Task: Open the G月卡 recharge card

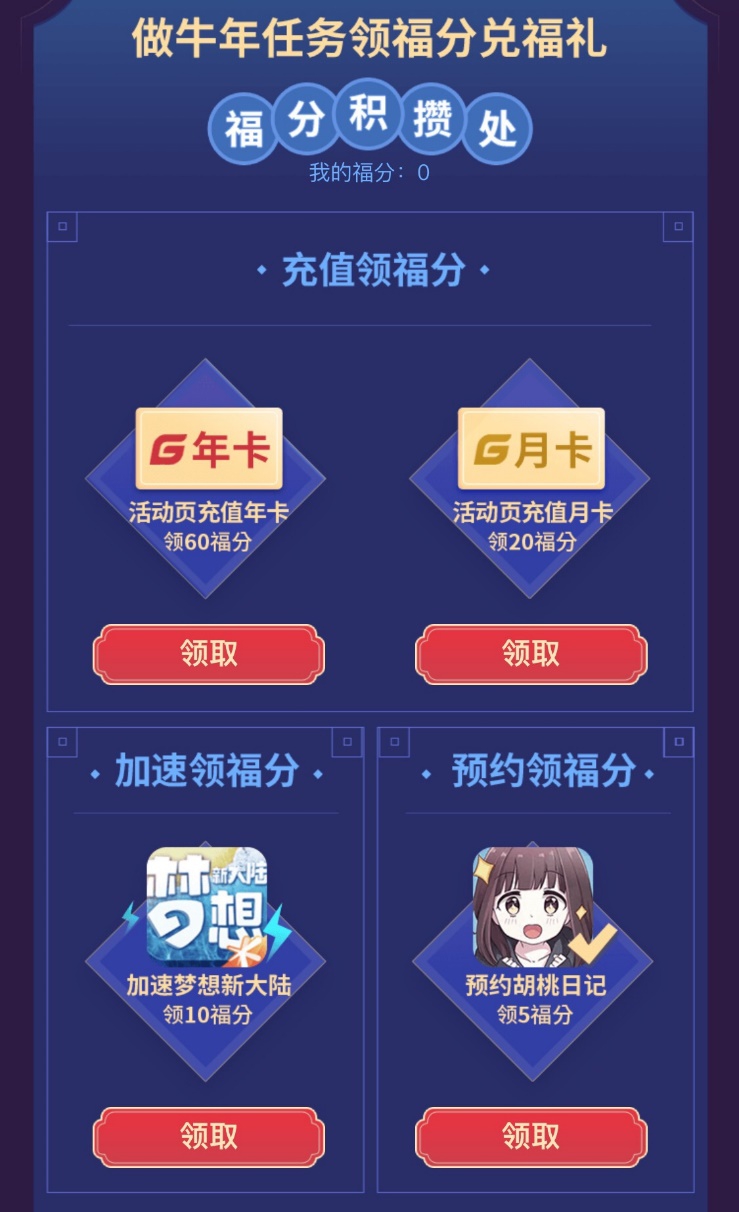Action: click(x=531, y=449)
